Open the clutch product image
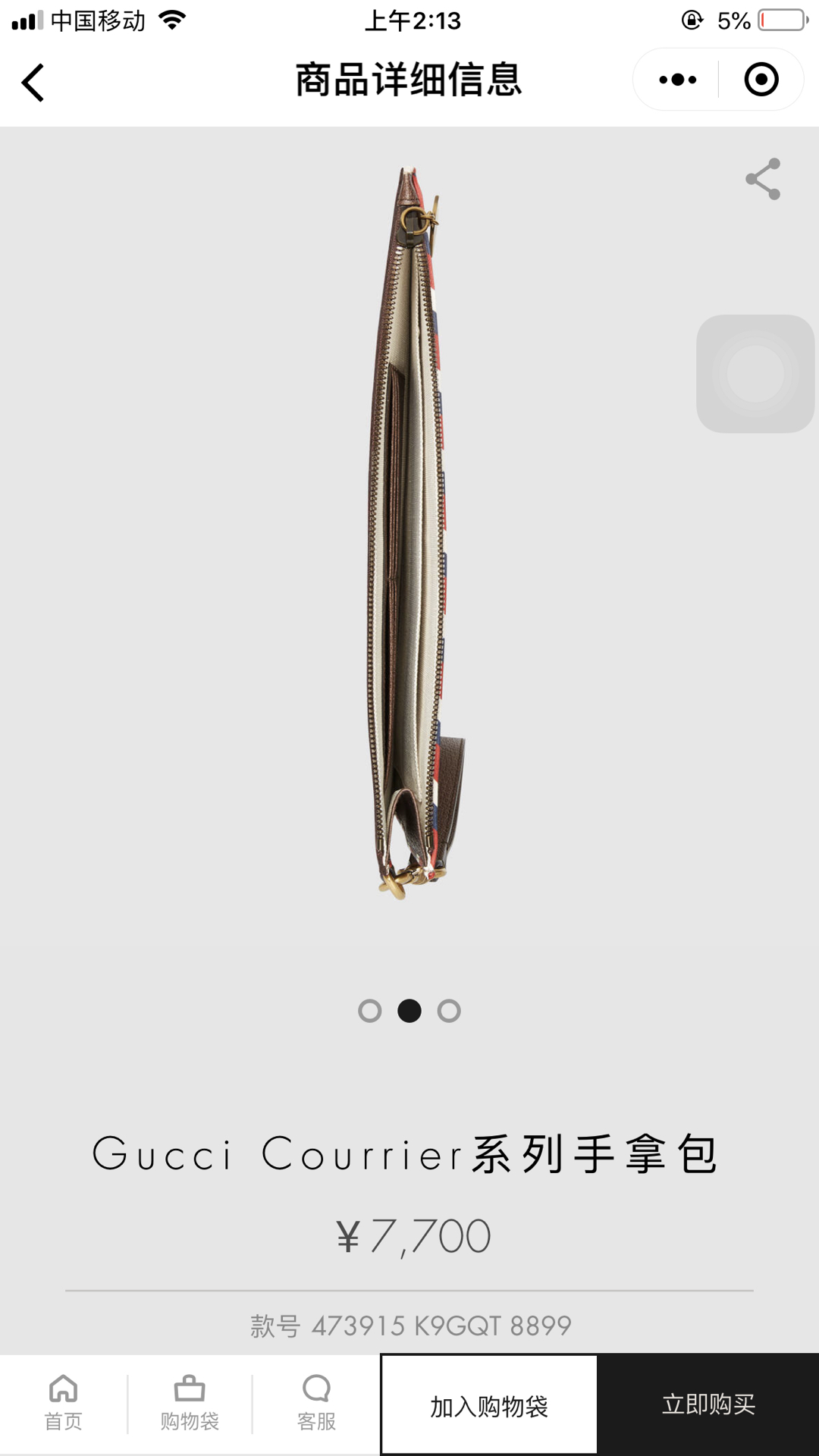Screen dimensions: 819x1456 413,531
